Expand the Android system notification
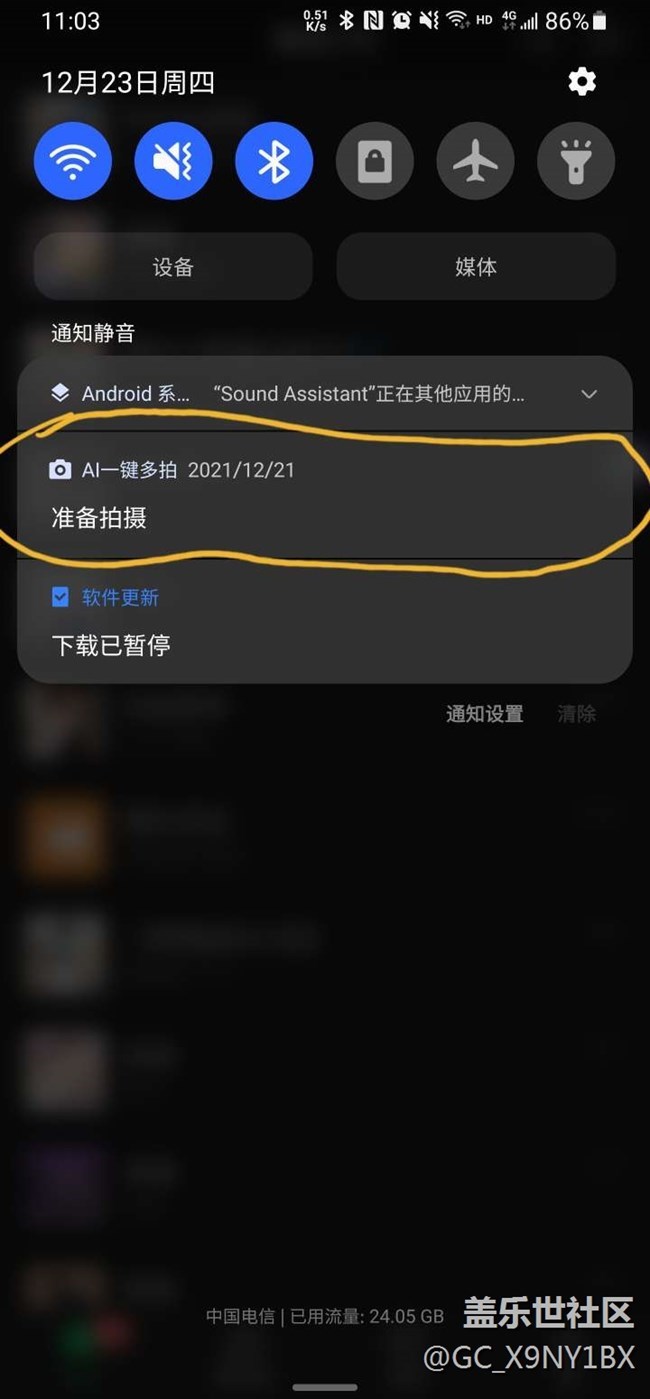Screen dimensions: 650x1399 [589, 394]
